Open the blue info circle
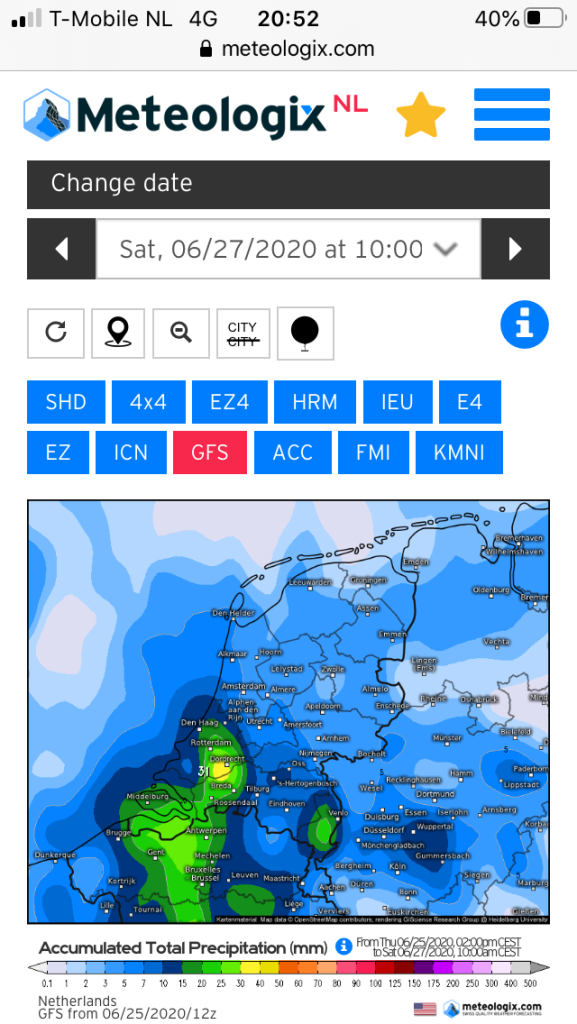Screen dimensions: 577x1024 pos(525,325)
